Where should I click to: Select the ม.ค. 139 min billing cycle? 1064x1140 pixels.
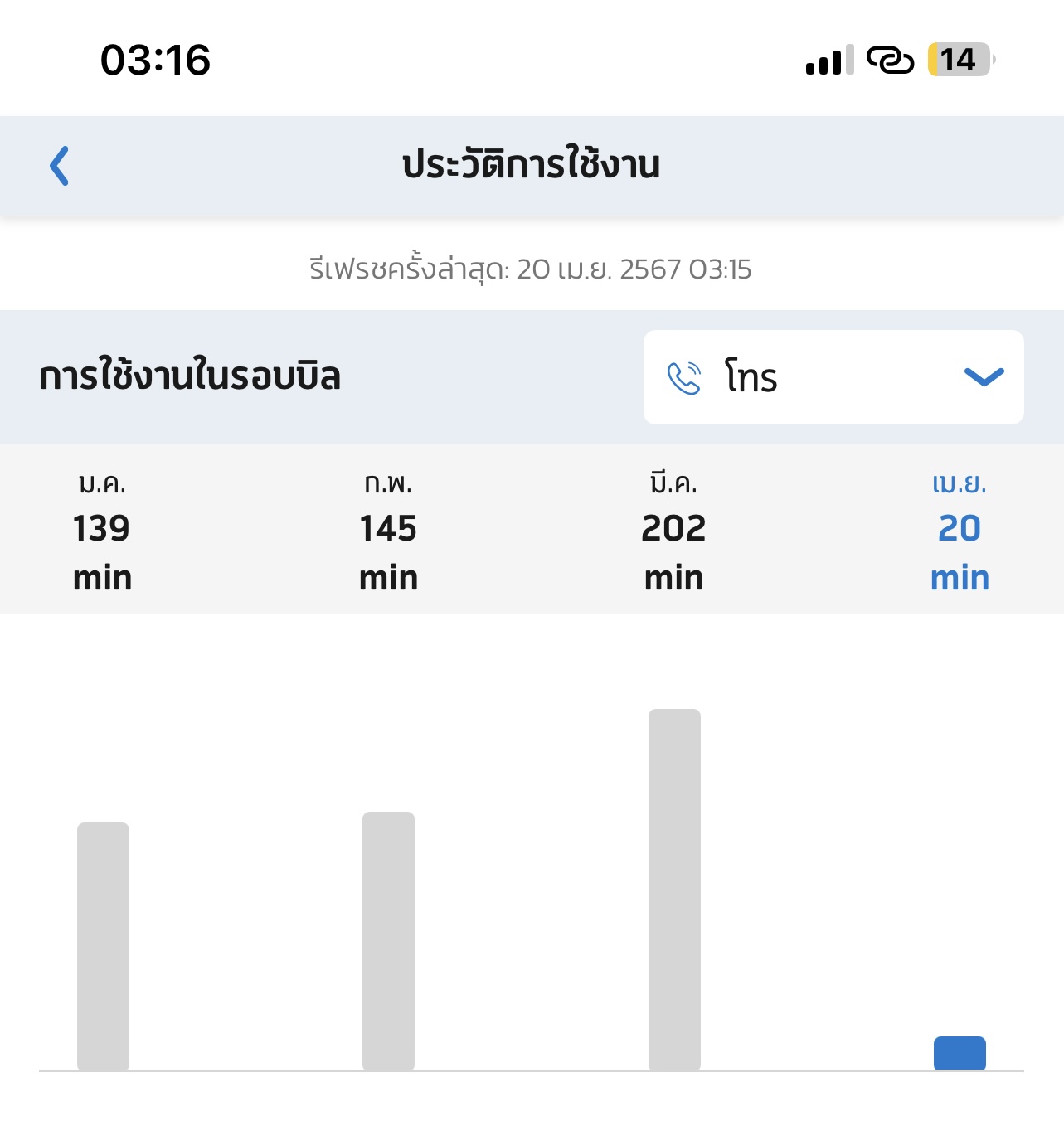click(103, 531)
